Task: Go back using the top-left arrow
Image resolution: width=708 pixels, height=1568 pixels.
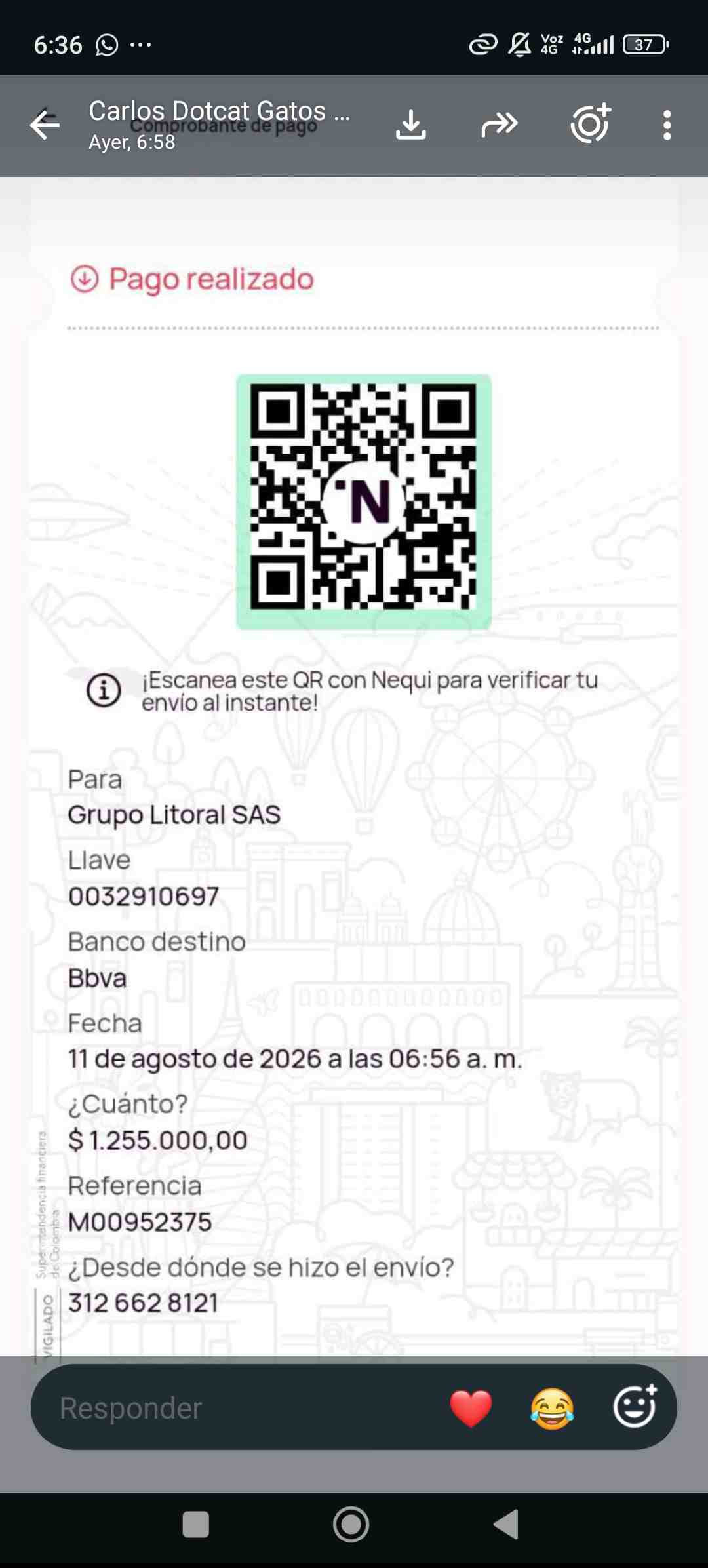Action: click(x=45, y=125)
